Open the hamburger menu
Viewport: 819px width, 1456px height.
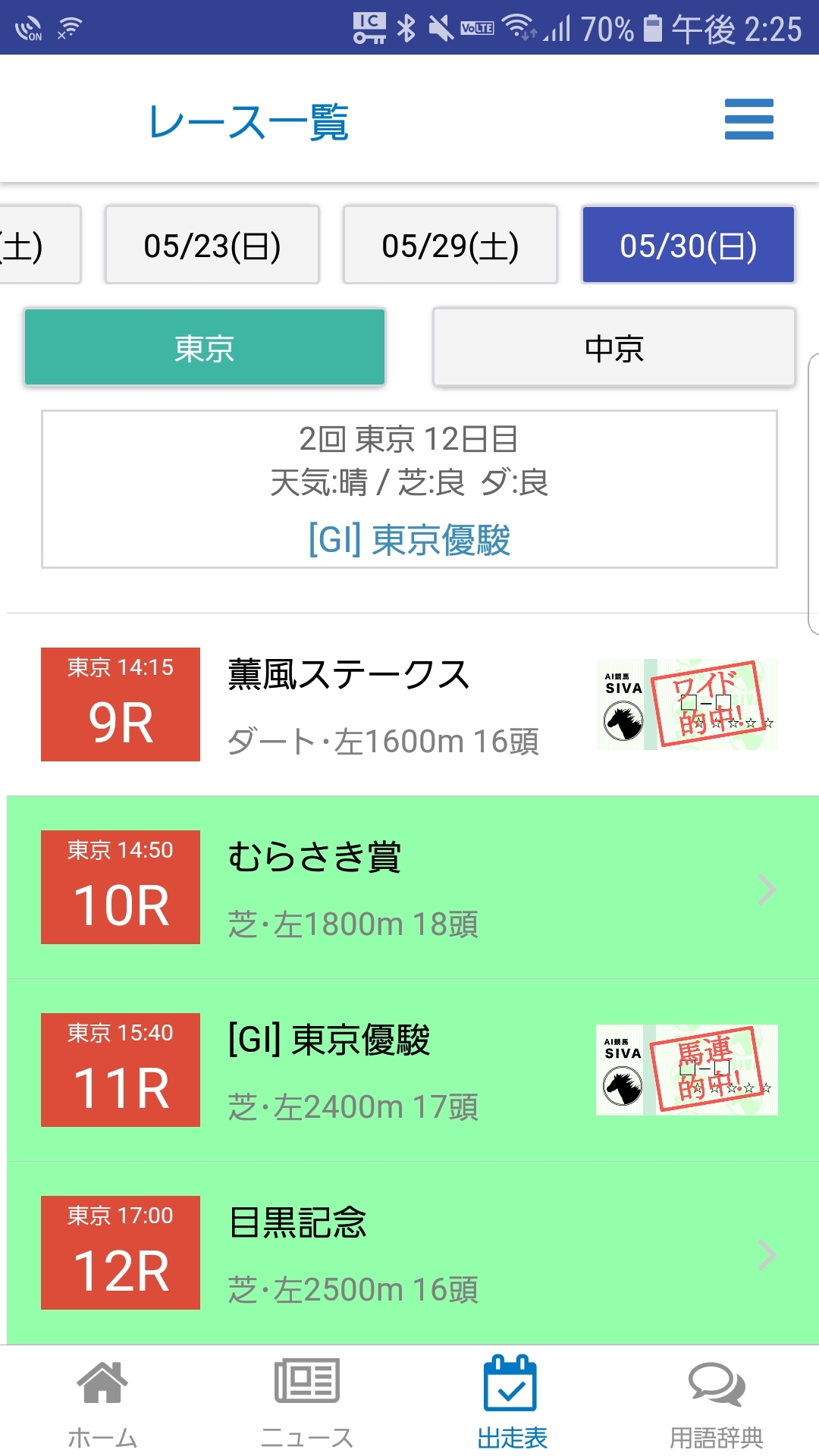(x=748, y=119)
